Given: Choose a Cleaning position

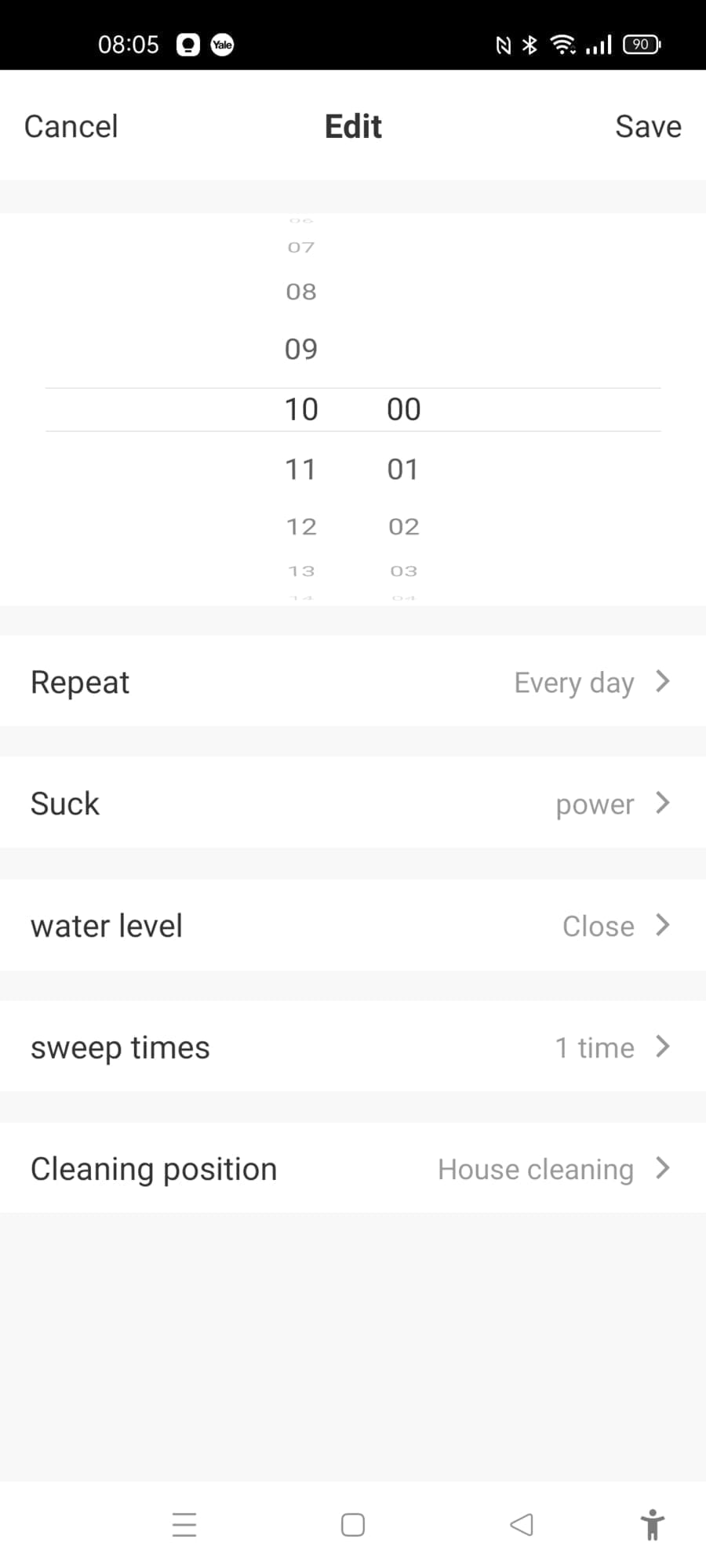Looking at the screenshot, I should pos(353,1169).
